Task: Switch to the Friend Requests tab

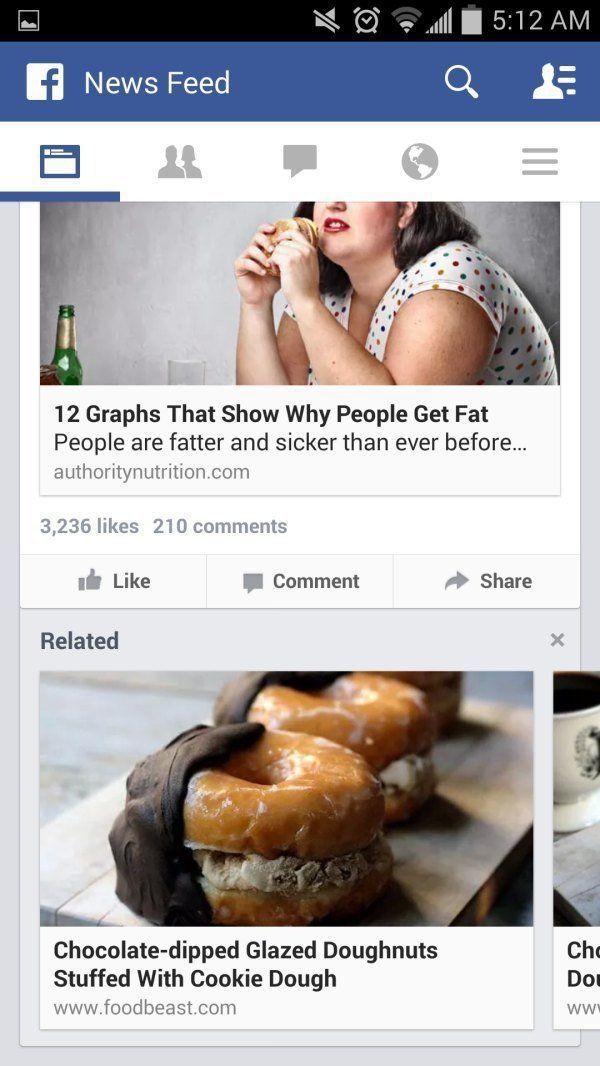Action: pos(180,161)
